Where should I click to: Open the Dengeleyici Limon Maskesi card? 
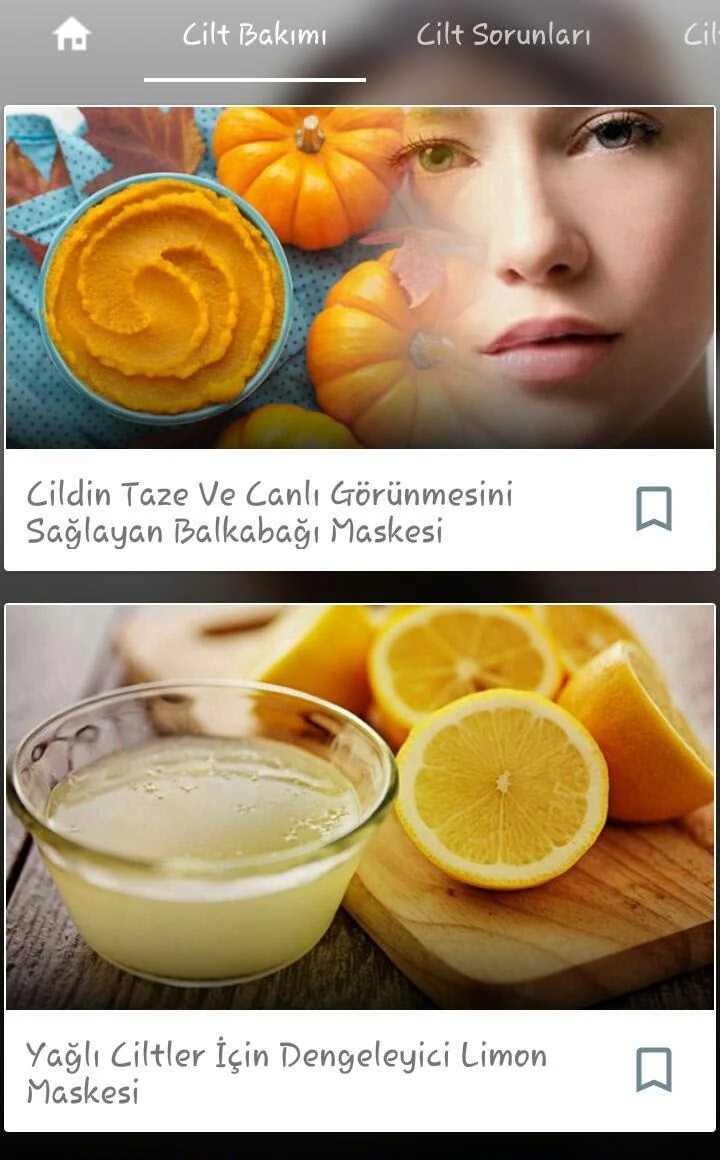(x=360, y=868)
